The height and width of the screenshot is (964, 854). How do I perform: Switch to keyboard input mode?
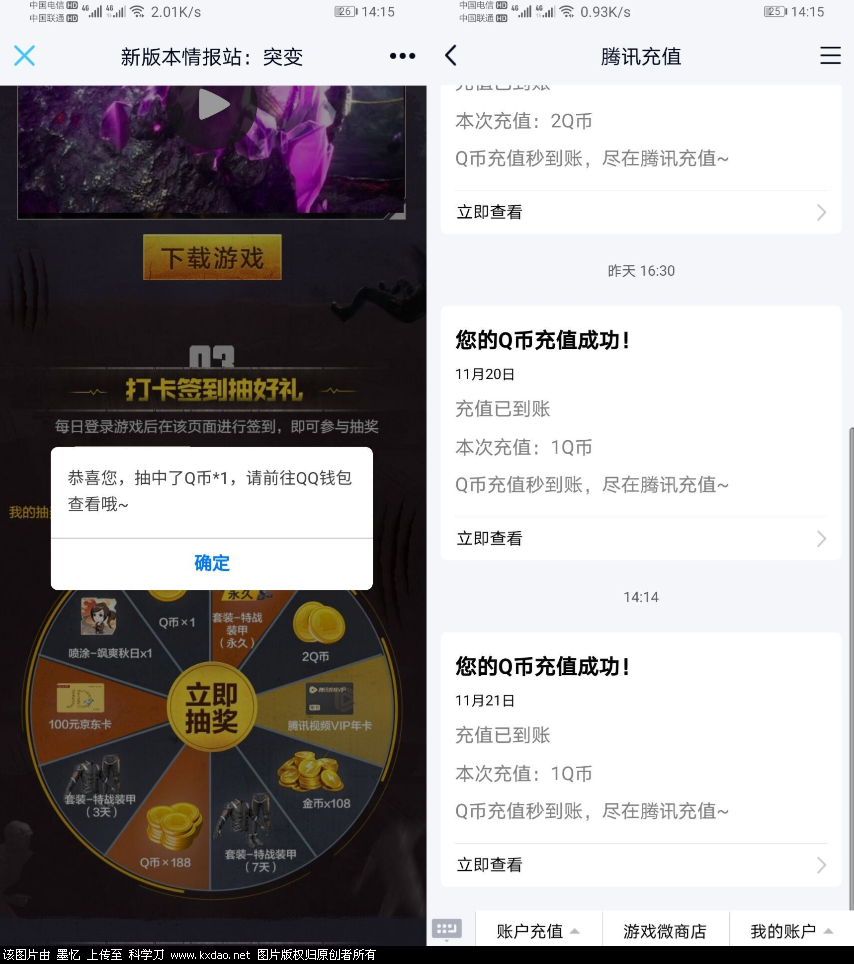[x=446, y=930]
